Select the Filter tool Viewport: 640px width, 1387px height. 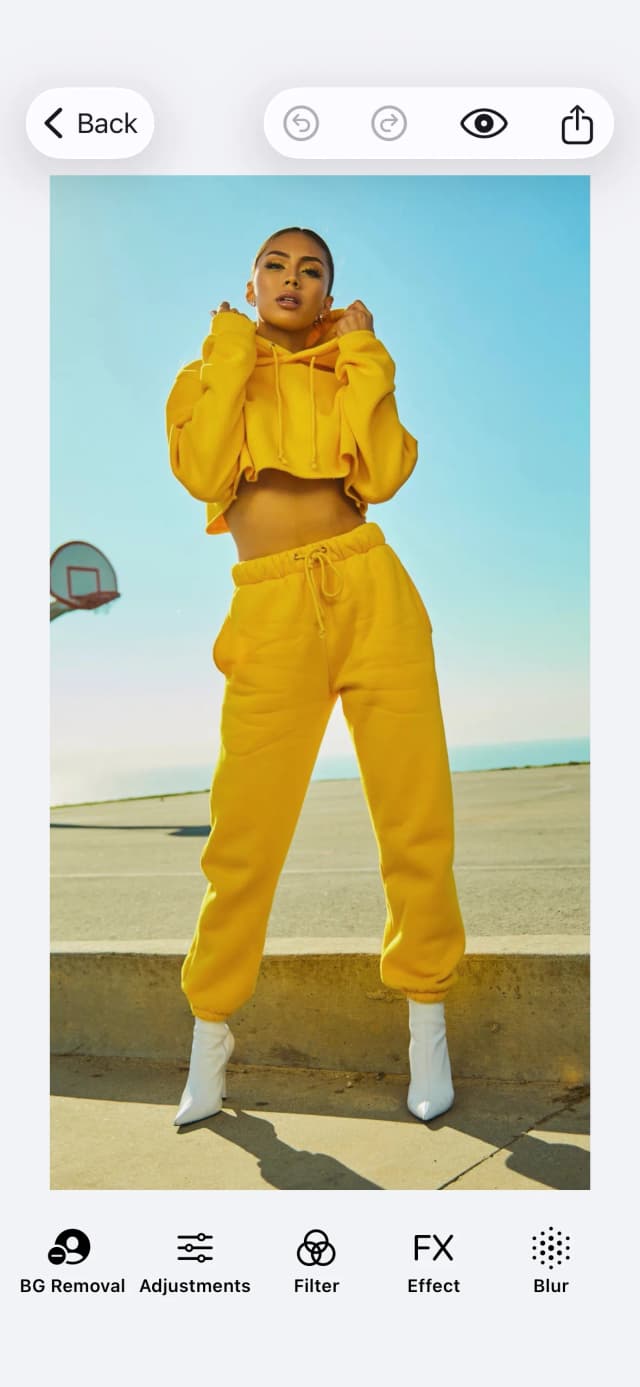click(x=316, y=1261)
